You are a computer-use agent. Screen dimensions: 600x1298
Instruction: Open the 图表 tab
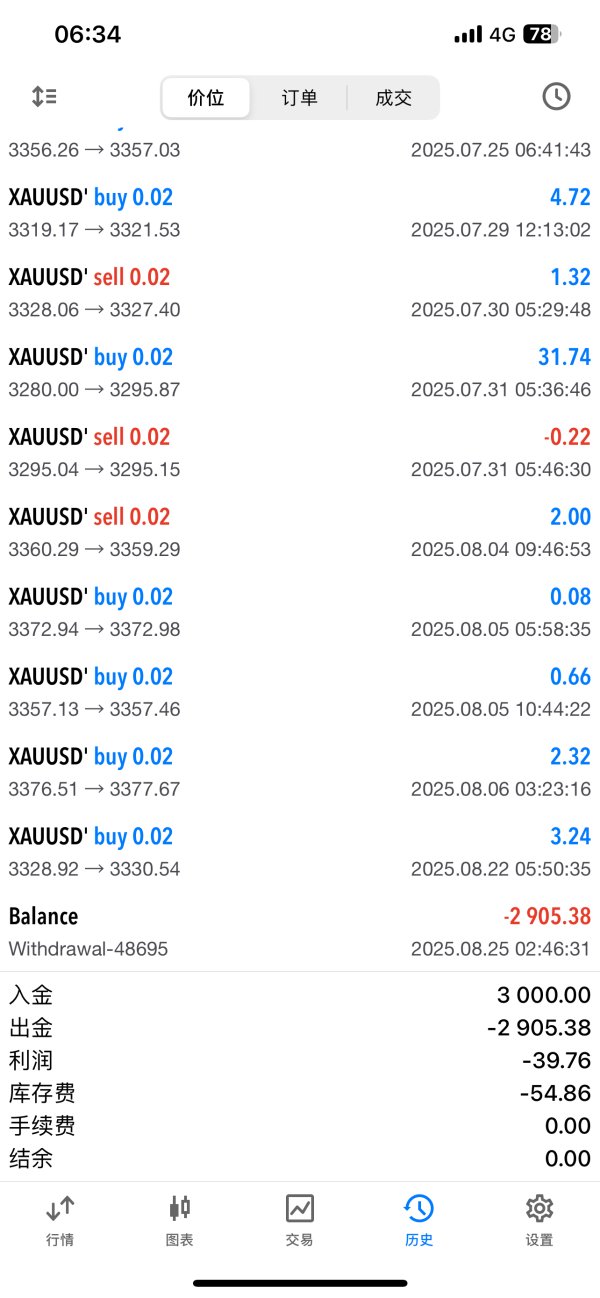(180, 1220)
